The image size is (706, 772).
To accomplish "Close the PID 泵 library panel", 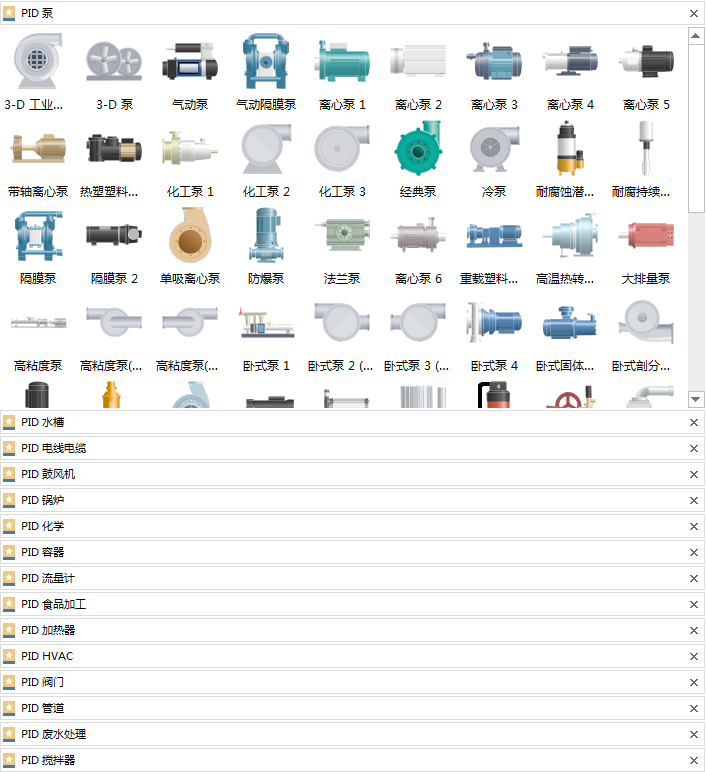I will 694,13.
